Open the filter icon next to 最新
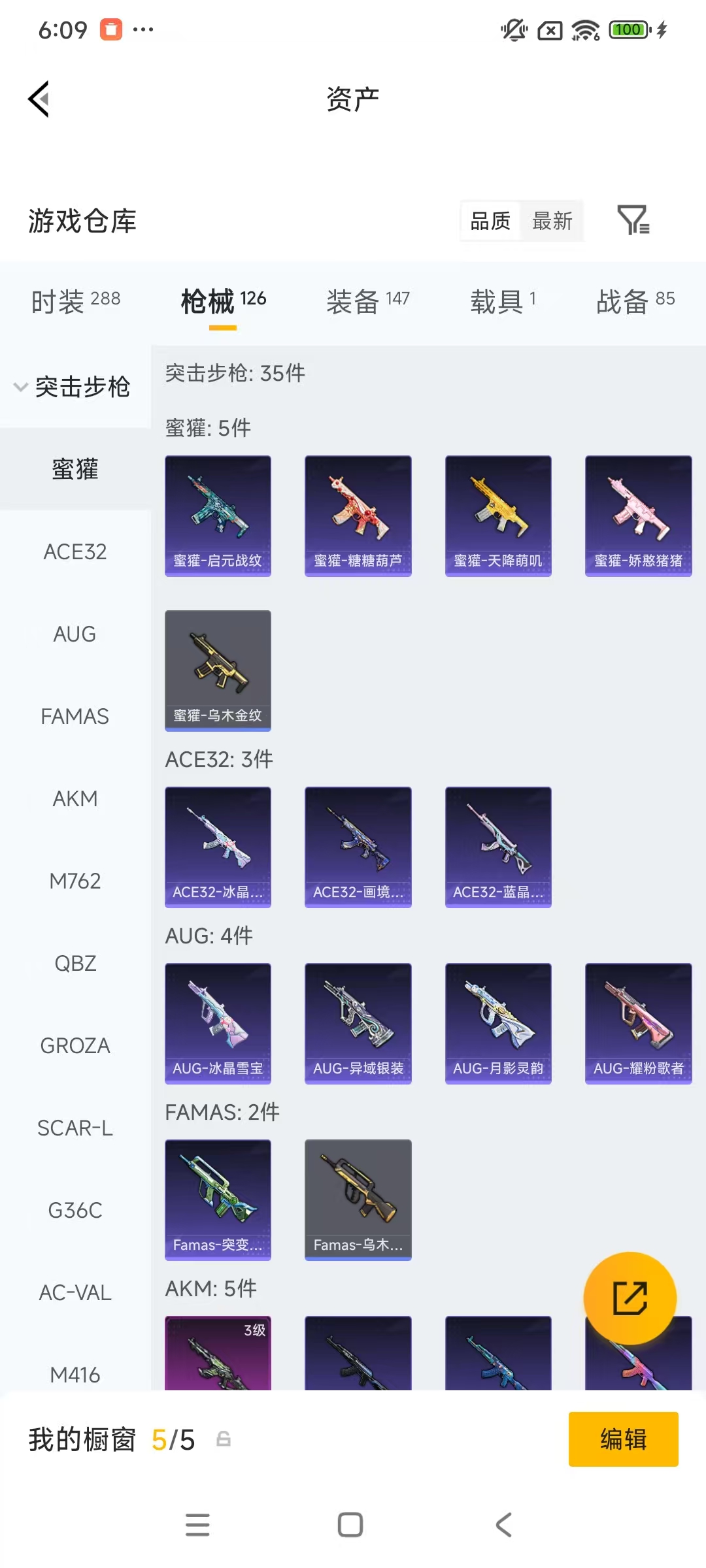706x1568 pixels. 633,220
